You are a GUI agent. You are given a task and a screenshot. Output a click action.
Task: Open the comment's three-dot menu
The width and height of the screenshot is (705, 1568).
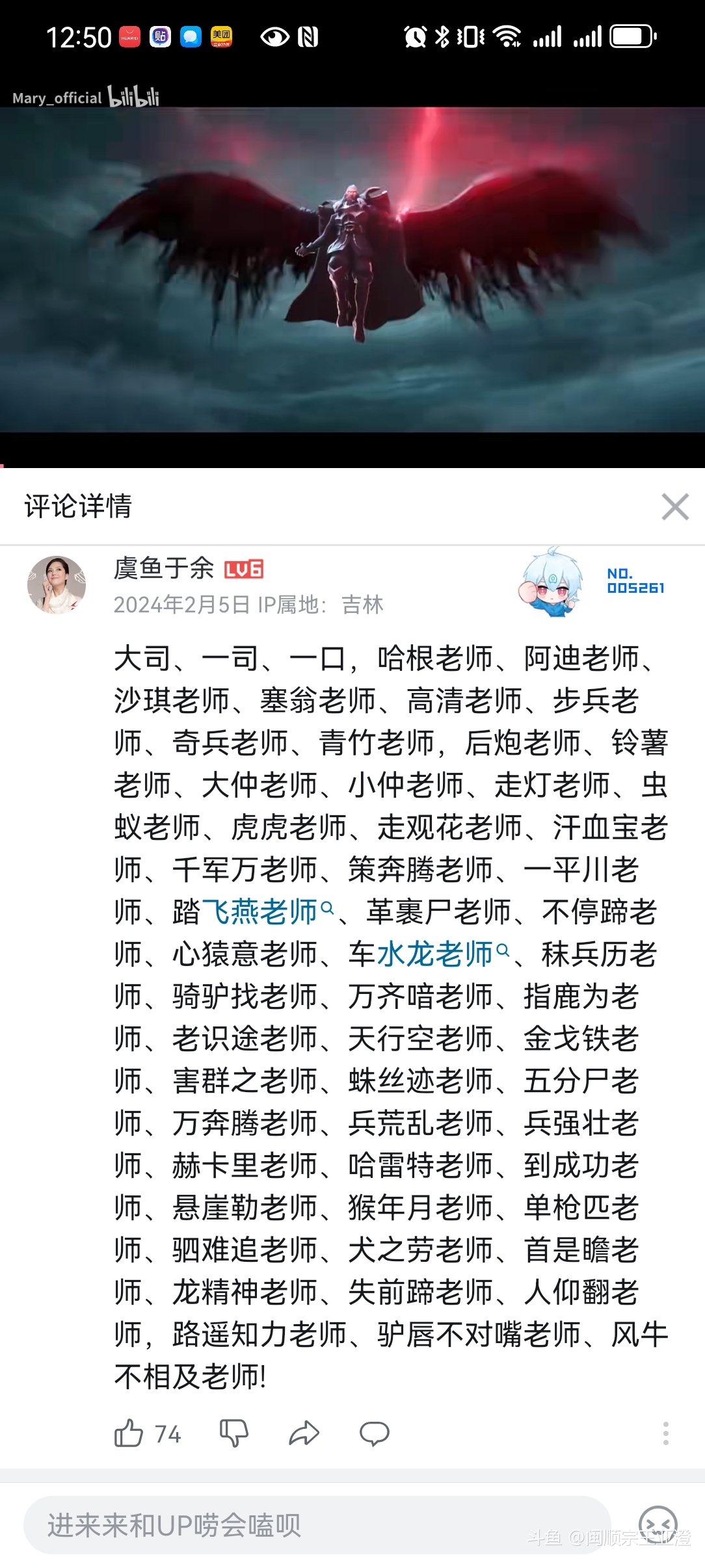(665, 1433)
